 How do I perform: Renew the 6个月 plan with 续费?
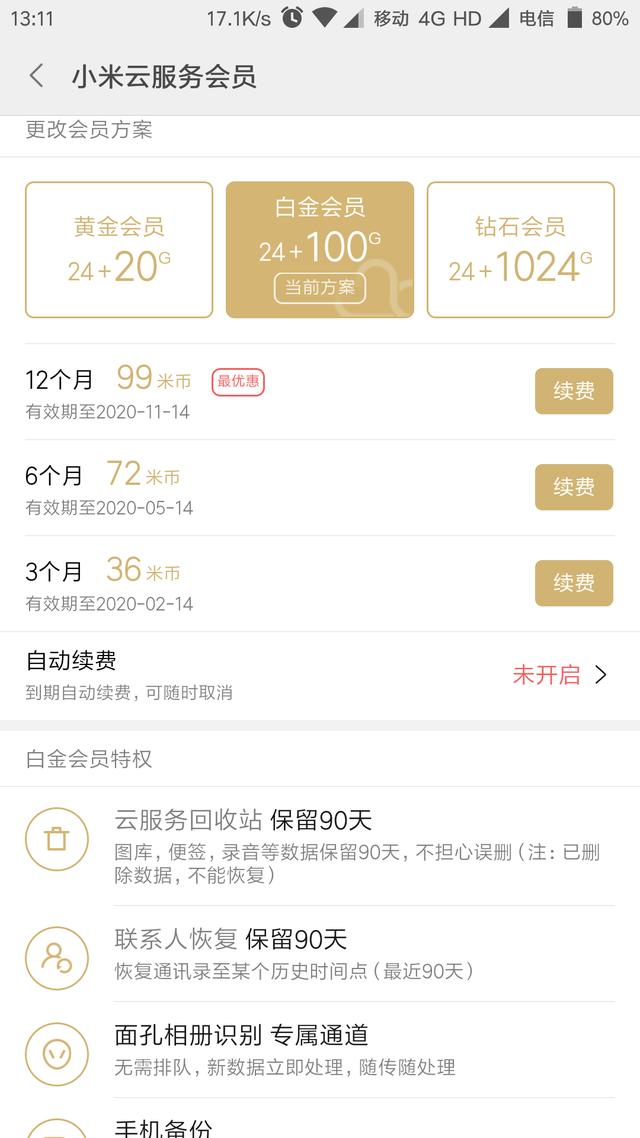click(x=573, y=487)
